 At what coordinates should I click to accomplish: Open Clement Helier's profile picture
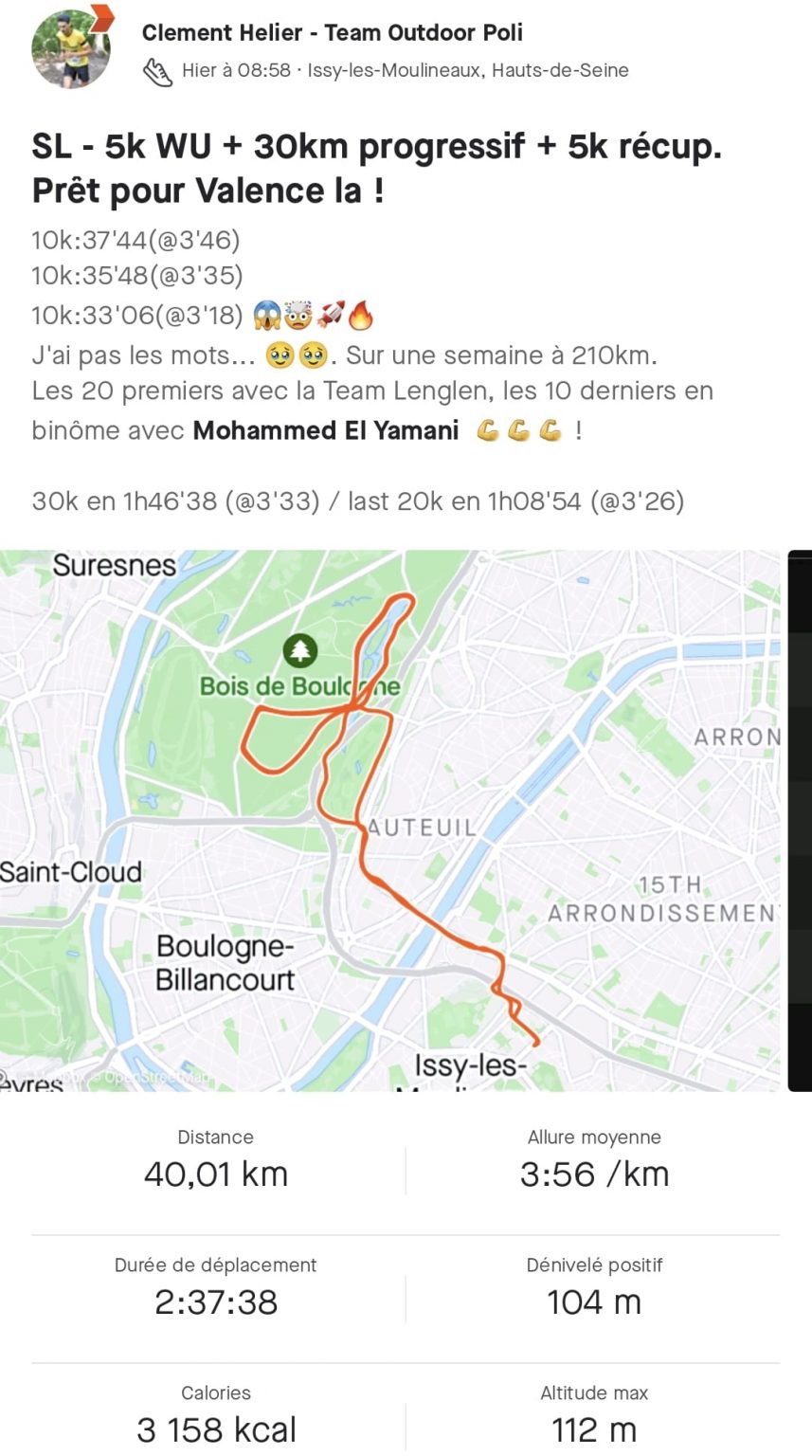pyautogui.click(x=70, y=49)
